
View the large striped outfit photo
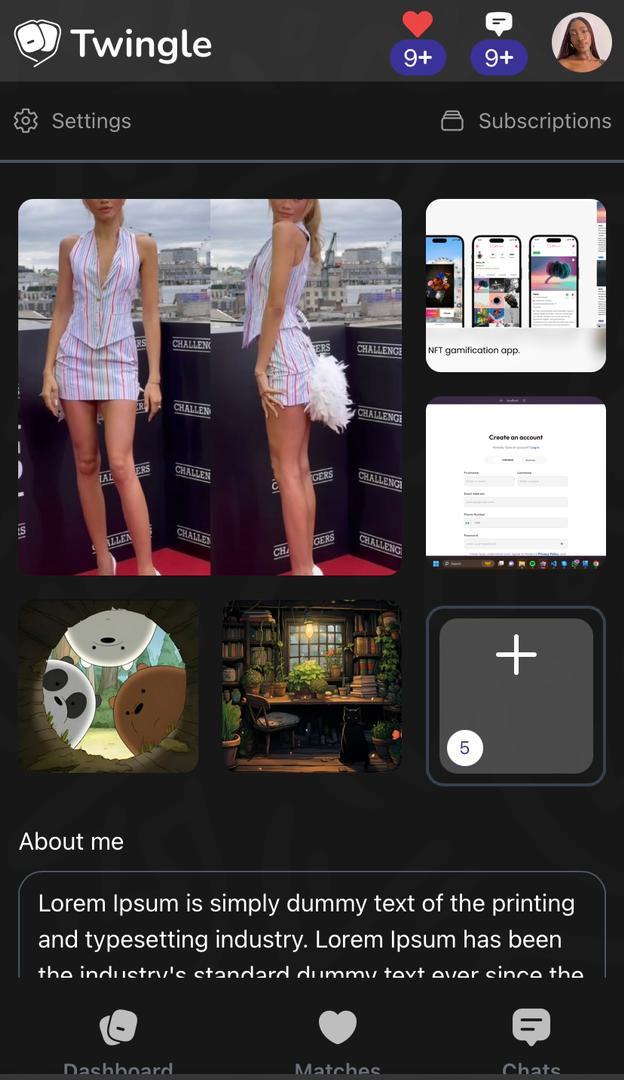point(210,387)
